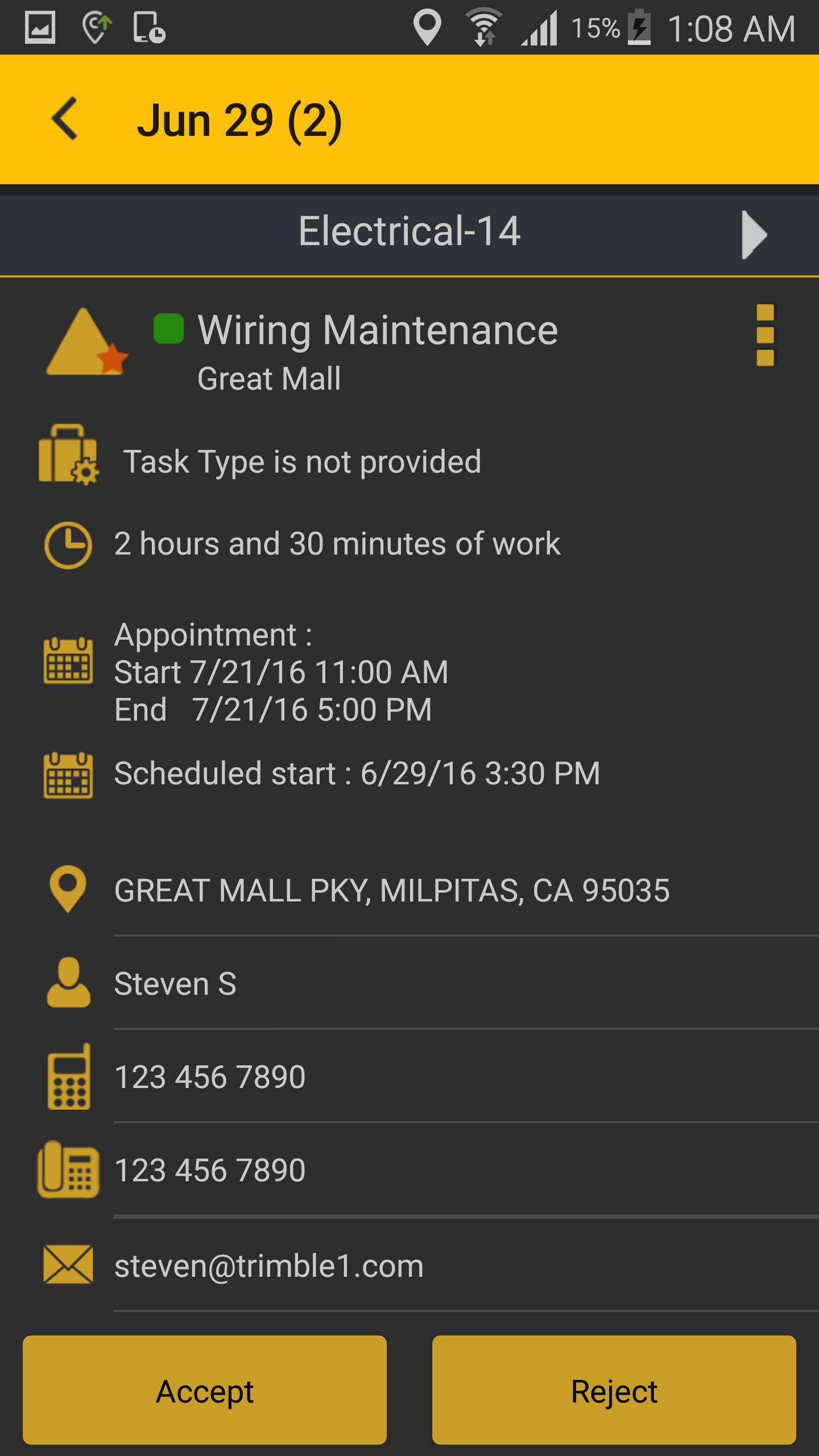
Task: Call the mobile number 123 456 7890
Action: click(409, 1077)
